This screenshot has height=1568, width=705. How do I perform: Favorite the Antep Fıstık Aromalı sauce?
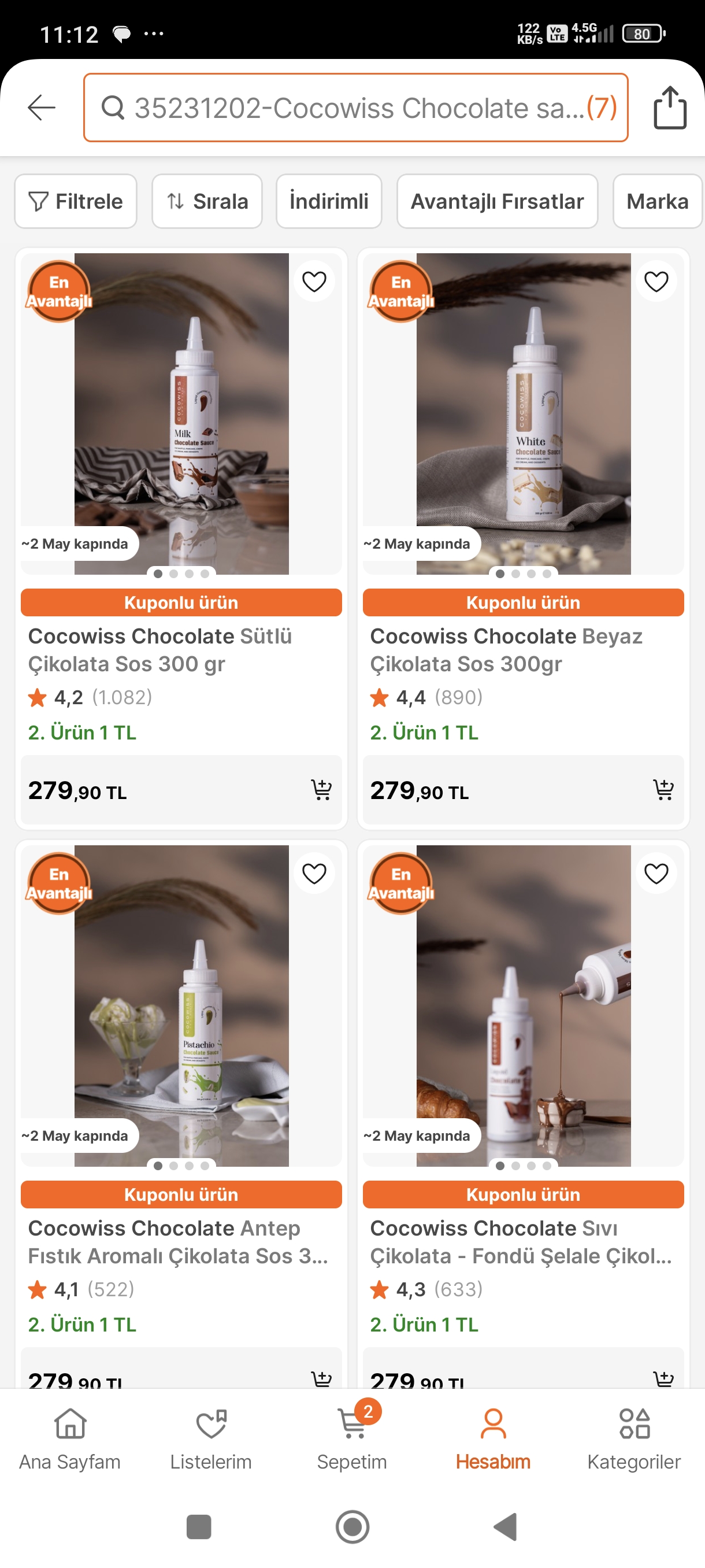coord(314,874)
